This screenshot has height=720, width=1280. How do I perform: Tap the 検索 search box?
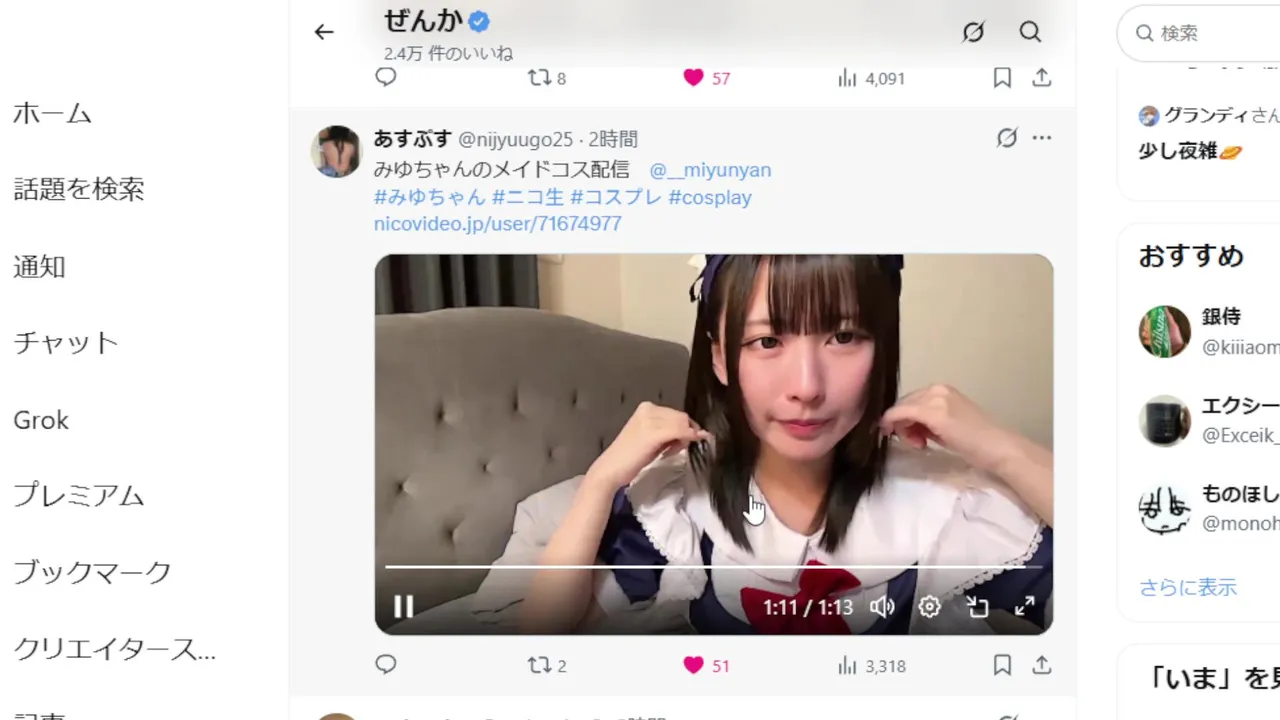tap(1200, 33)
